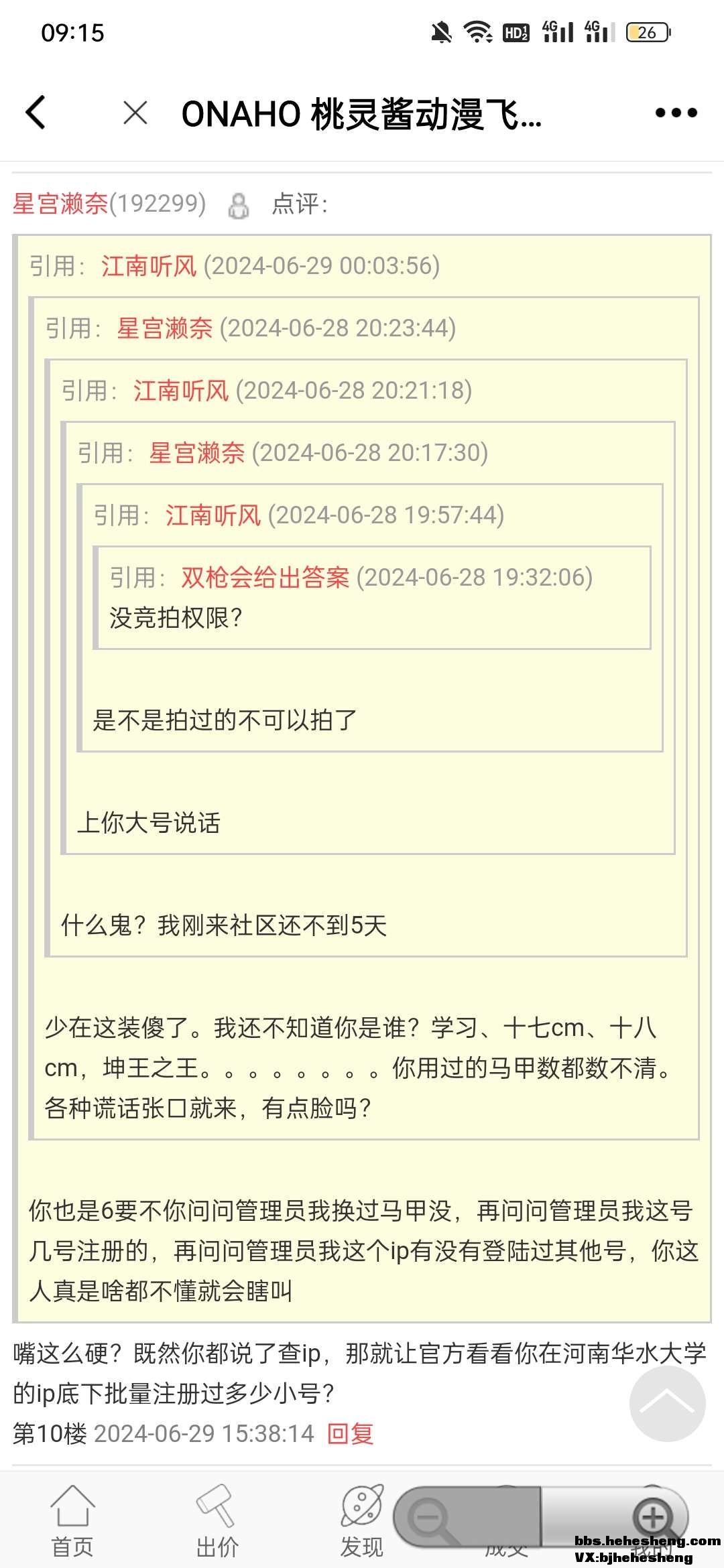Open commenter 星宫濑奈(192299) profile link
The height and width of the screenshot is (1568, 724).
60,204
